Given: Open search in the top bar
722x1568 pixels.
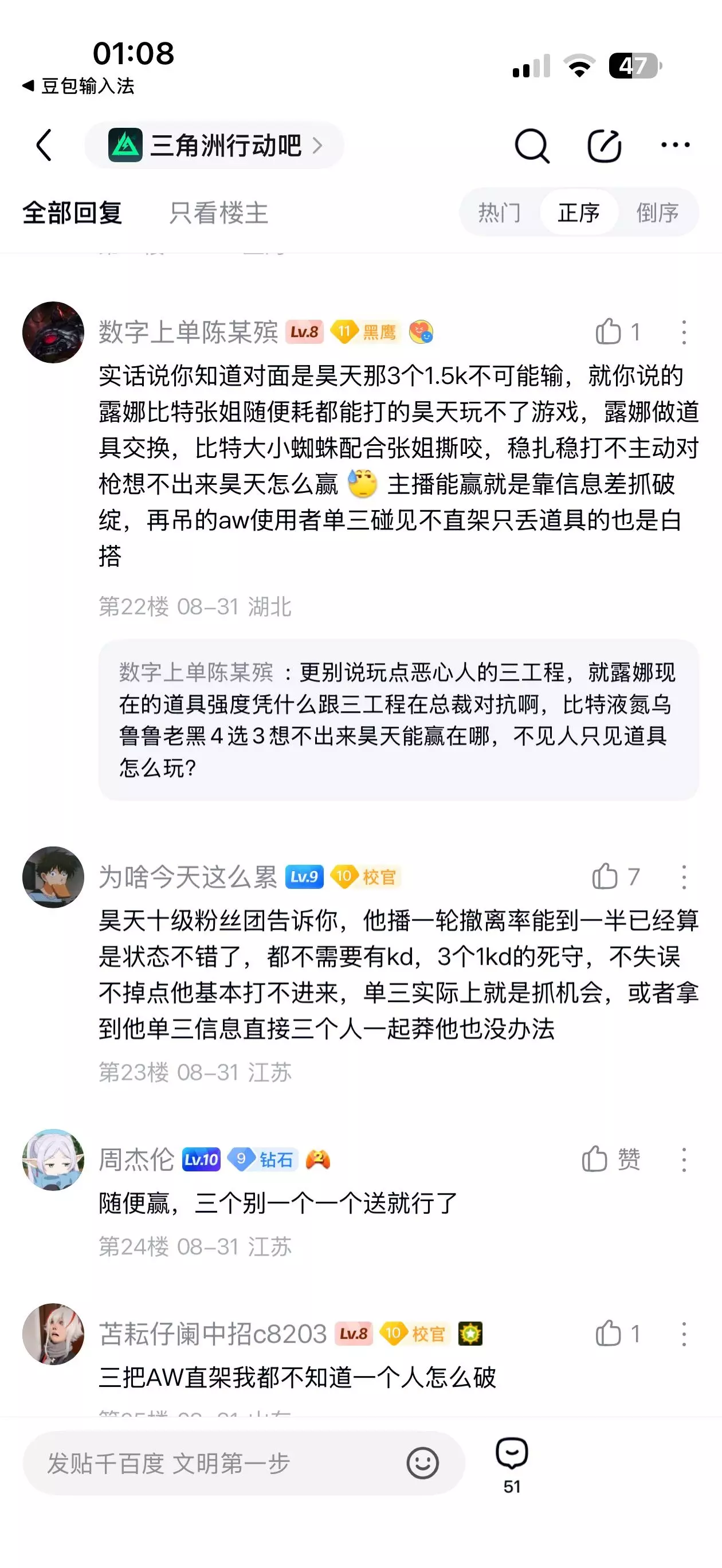Looking at the screenshot, I should point(531,146).
